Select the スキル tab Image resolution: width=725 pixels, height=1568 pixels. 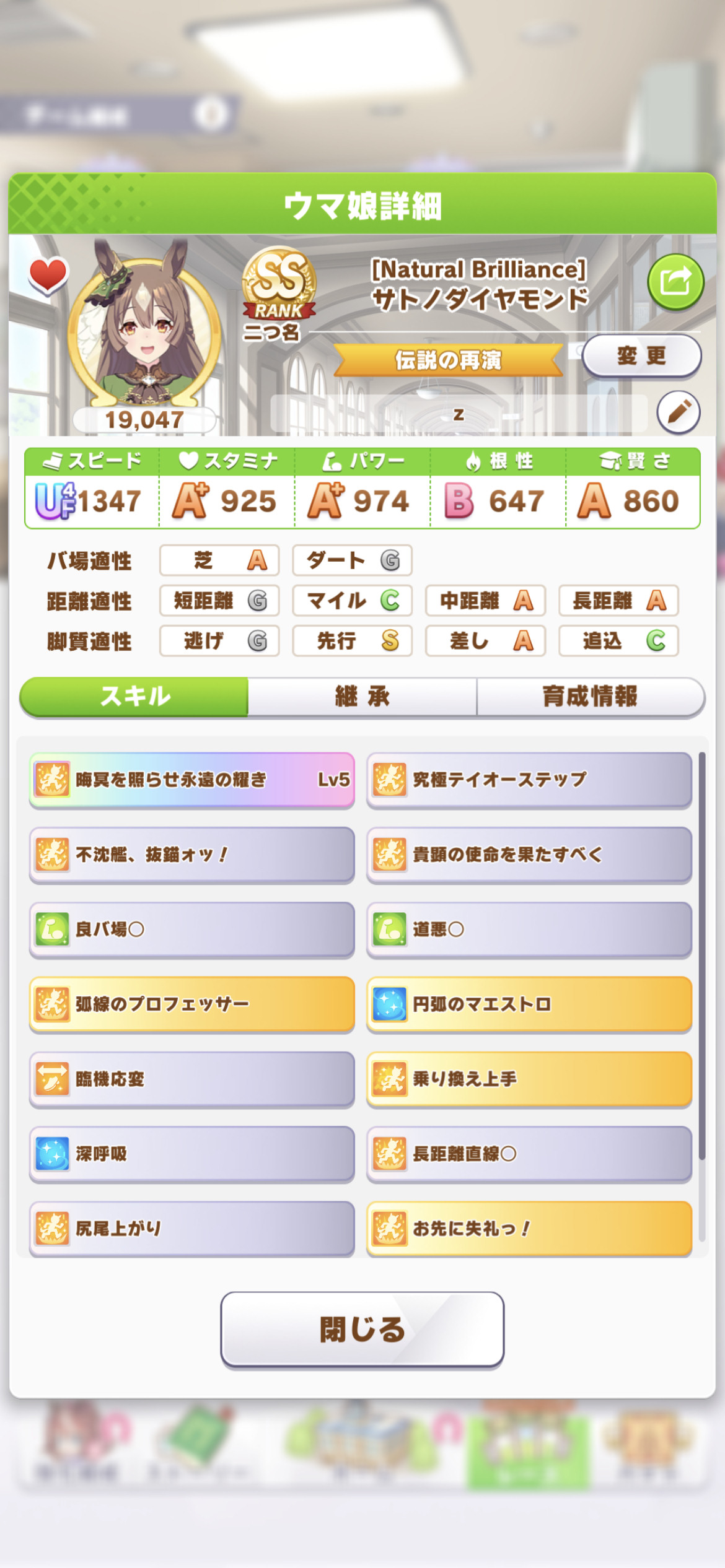coord(134,697)
